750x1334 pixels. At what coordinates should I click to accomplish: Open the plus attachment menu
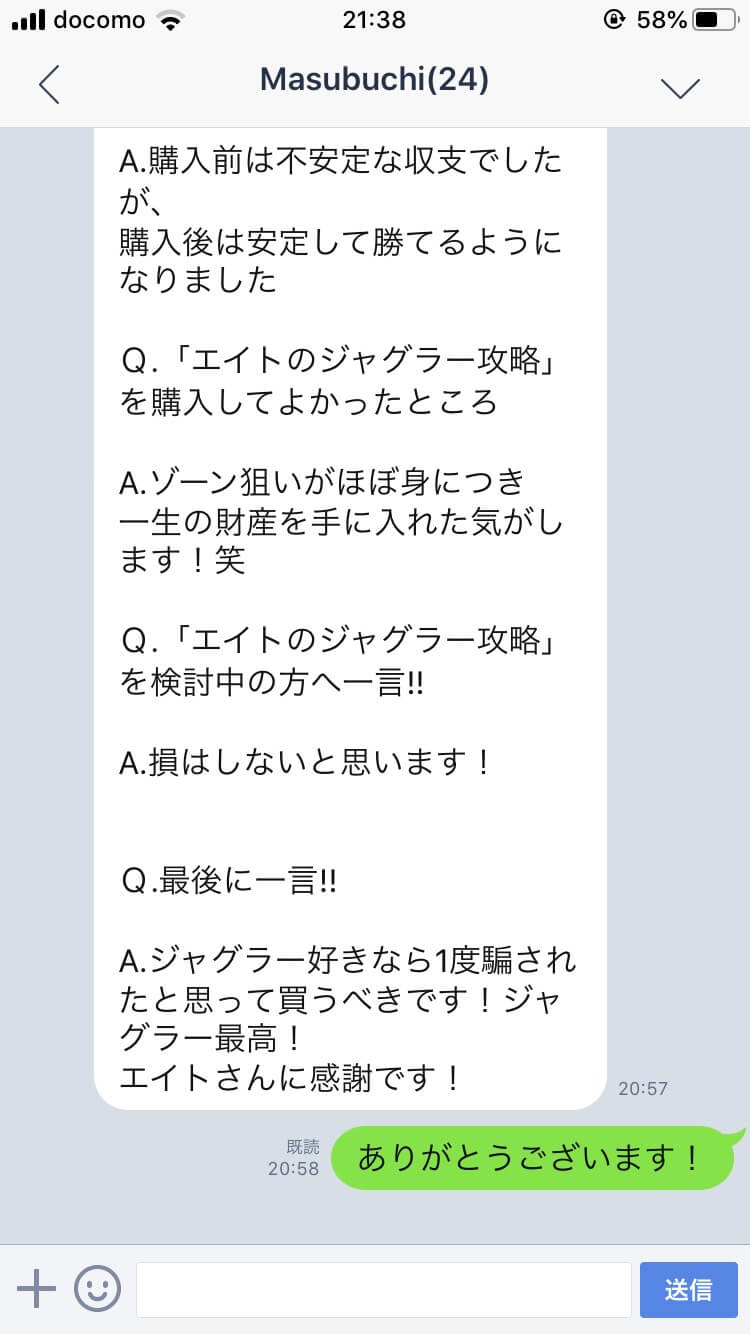[x=37, y=1288]
